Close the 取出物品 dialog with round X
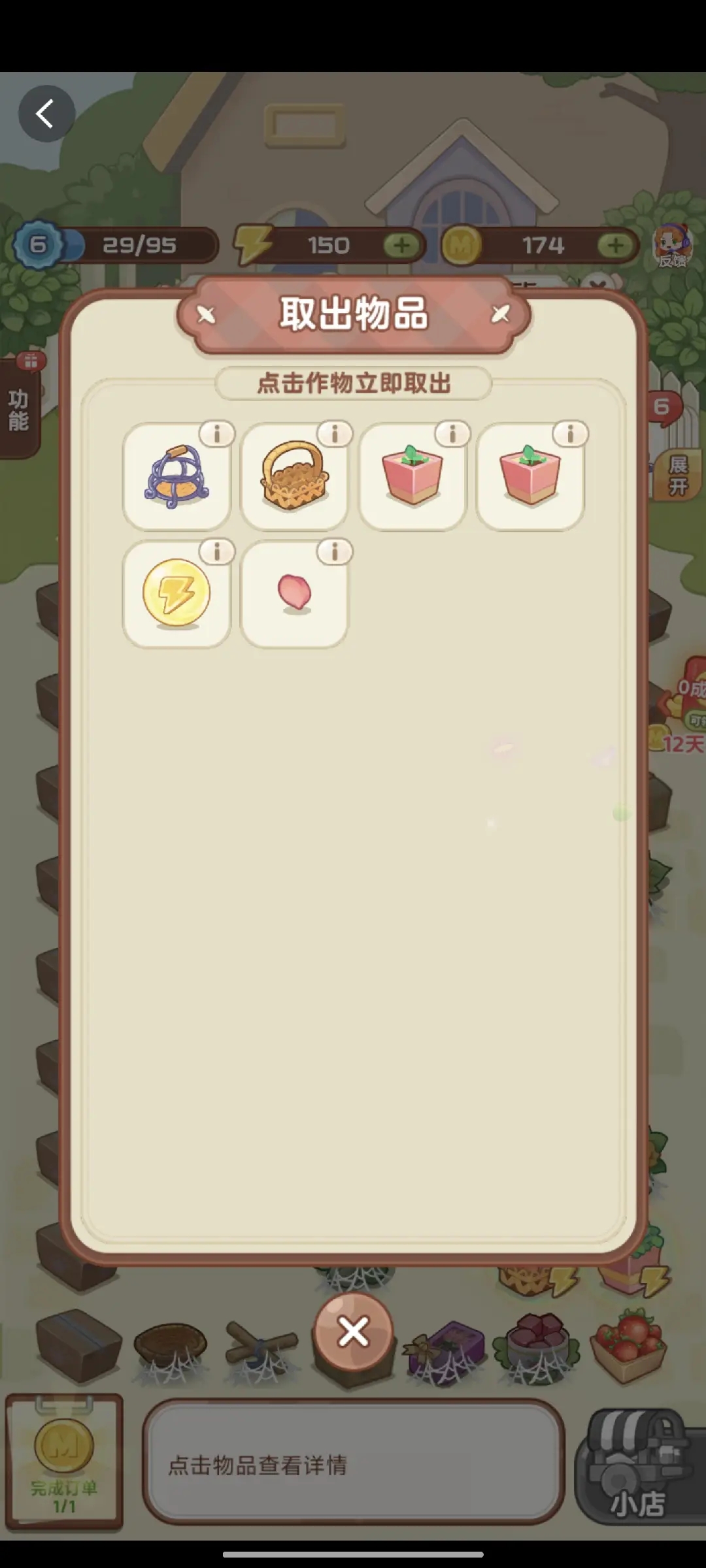706x1568 pixels. [x=353, y=1332]
